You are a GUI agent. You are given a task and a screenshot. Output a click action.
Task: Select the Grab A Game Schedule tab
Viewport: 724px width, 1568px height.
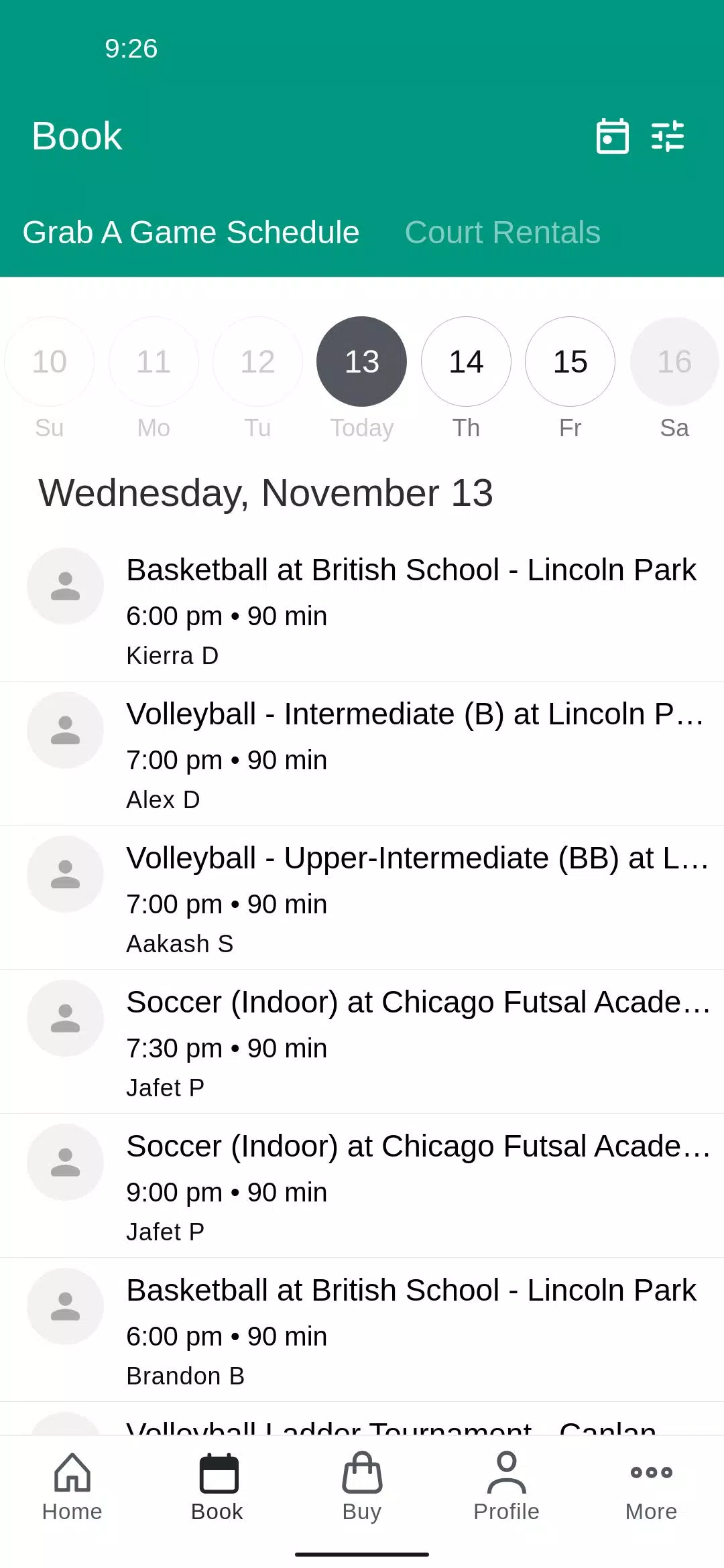click(191, 233)
